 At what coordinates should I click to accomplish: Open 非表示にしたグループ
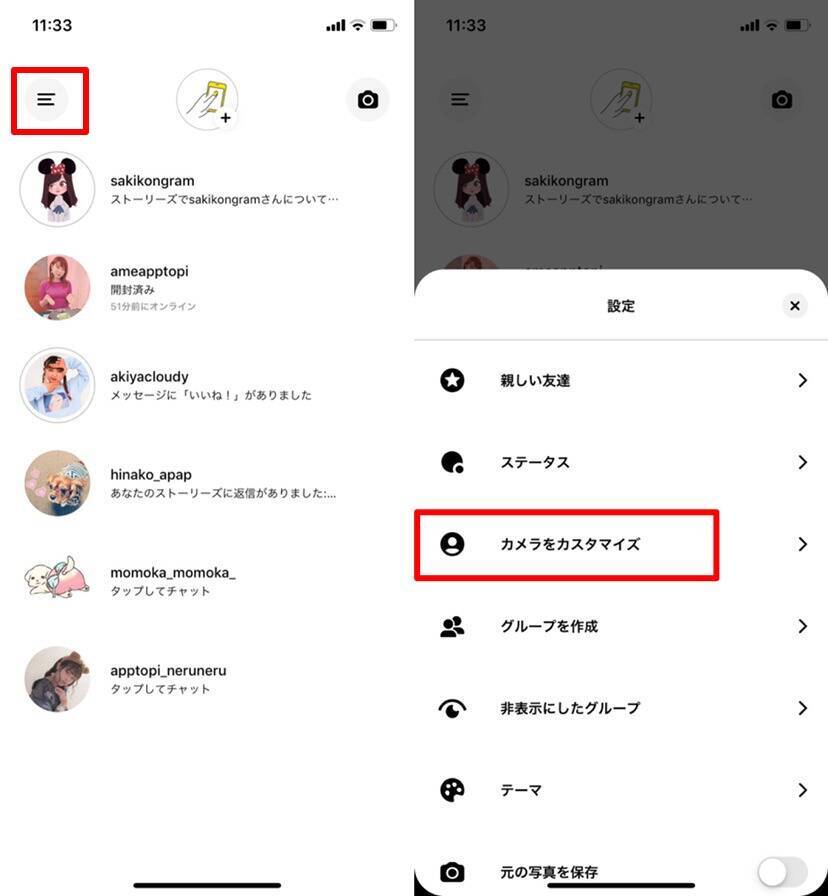tap(620, 708)
